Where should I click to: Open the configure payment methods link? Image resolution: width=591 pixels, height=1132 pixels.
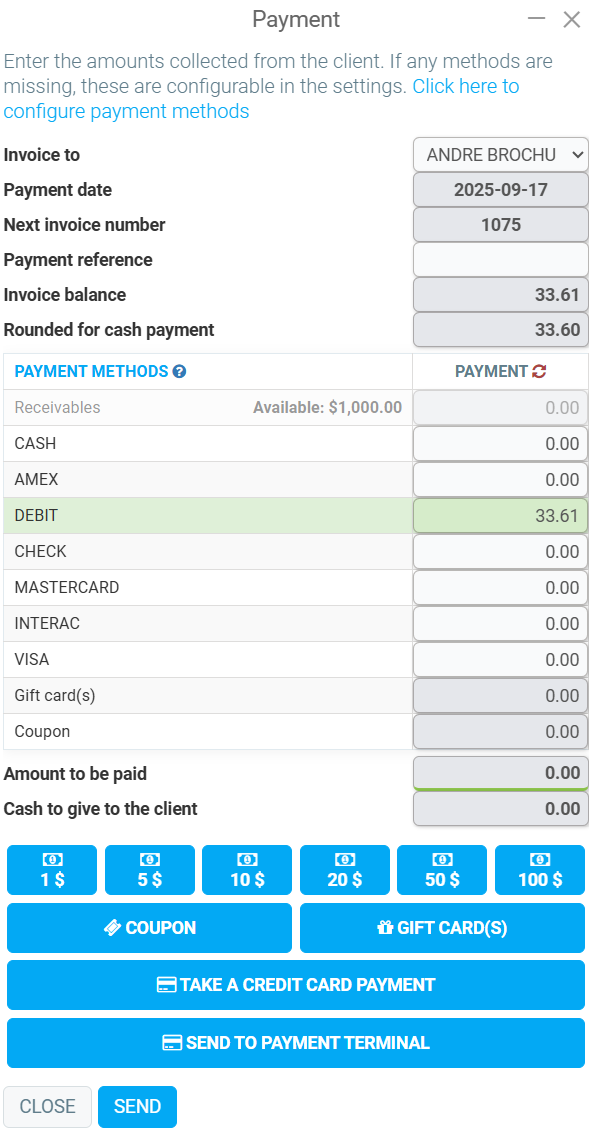(x=261, y=98)
